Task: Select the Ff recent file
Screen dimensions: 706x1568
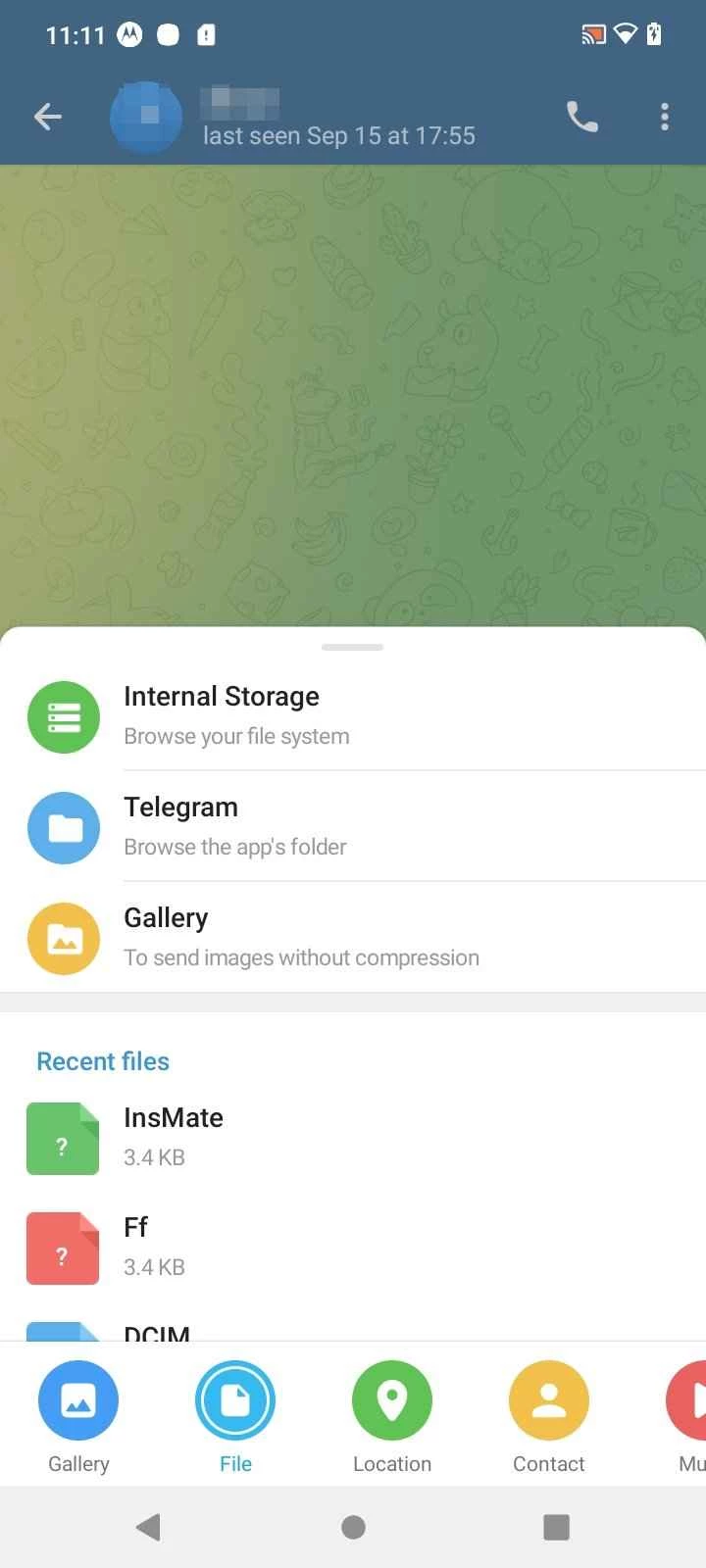Action: click(x=353, y=1248)
